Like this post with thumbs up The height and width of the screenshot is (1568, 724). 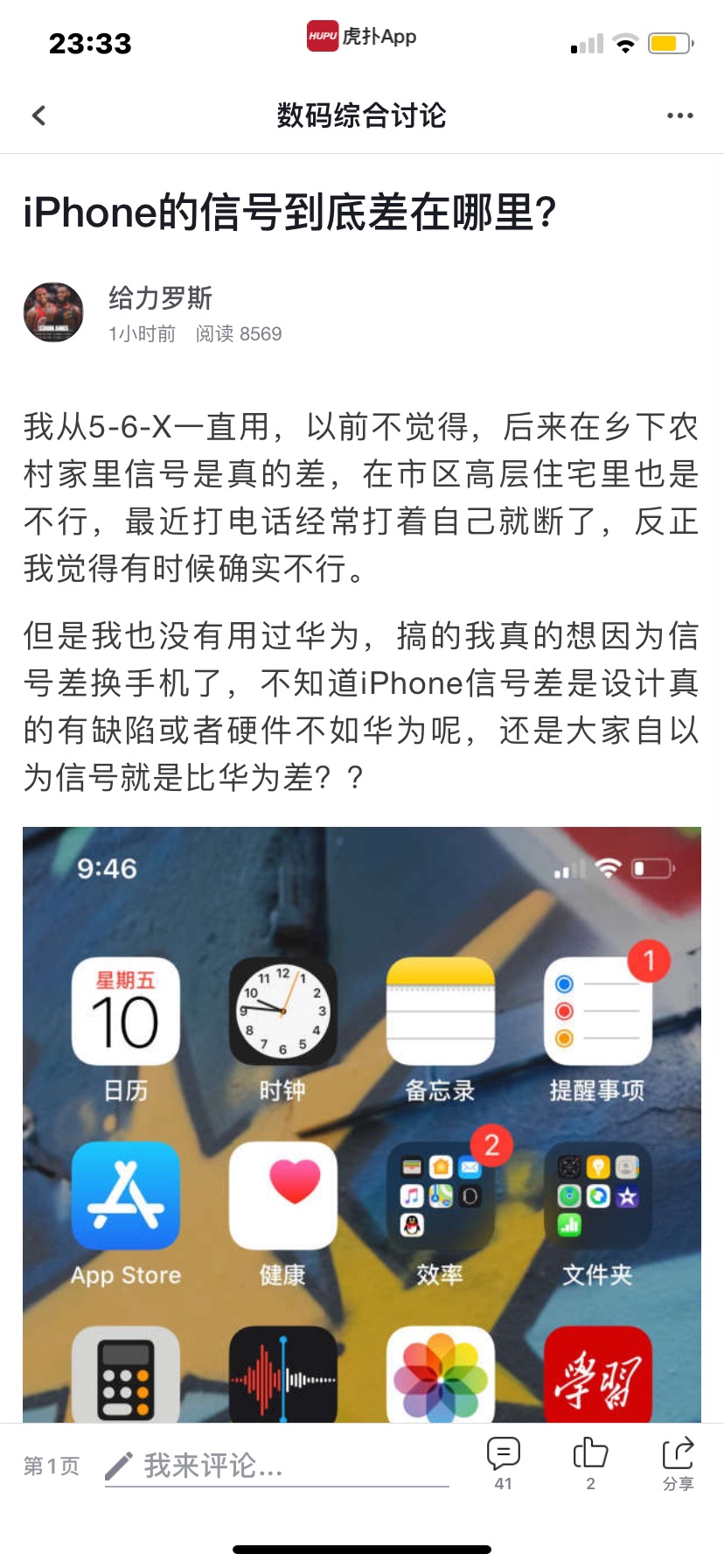tap(590, 1463)
